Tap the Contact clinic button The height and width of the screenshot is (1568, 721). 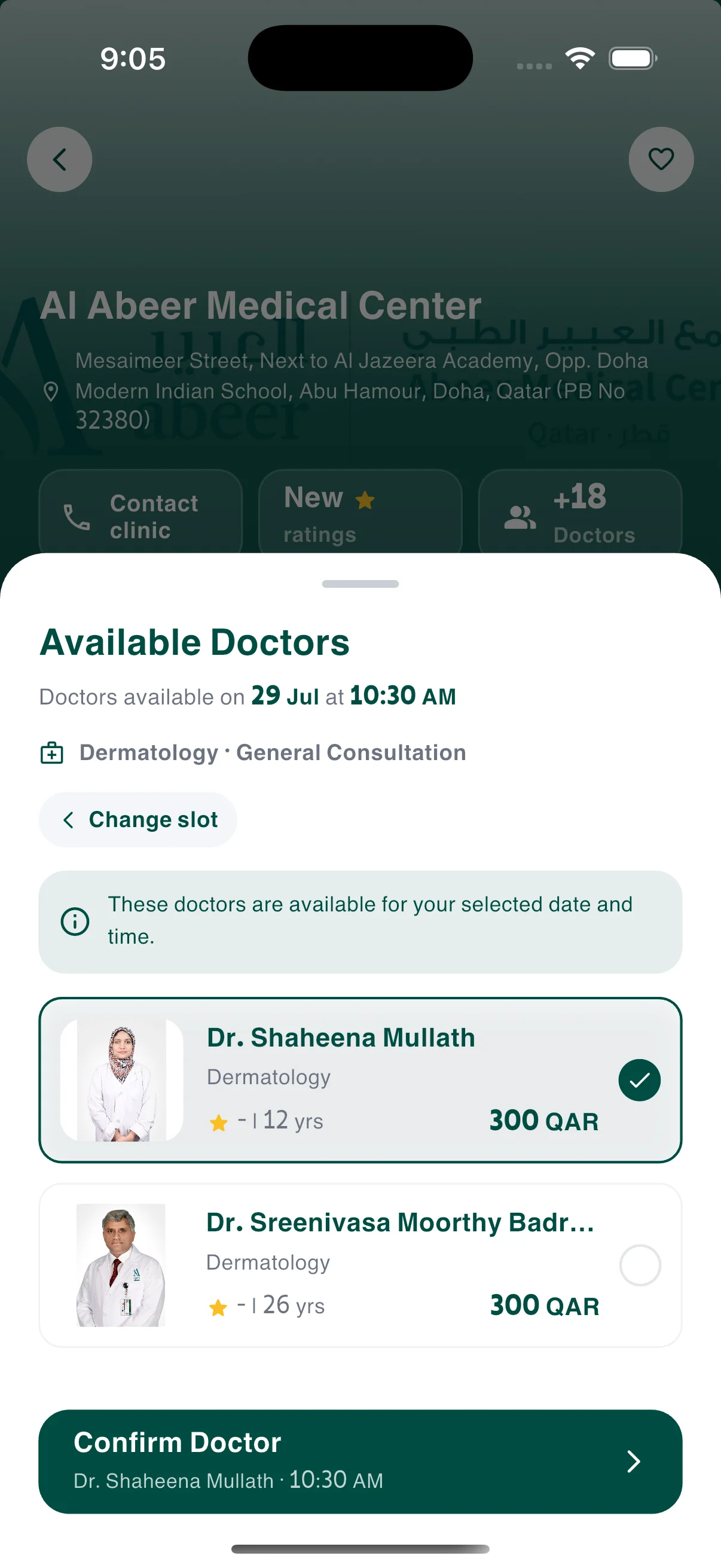[140, 515]
